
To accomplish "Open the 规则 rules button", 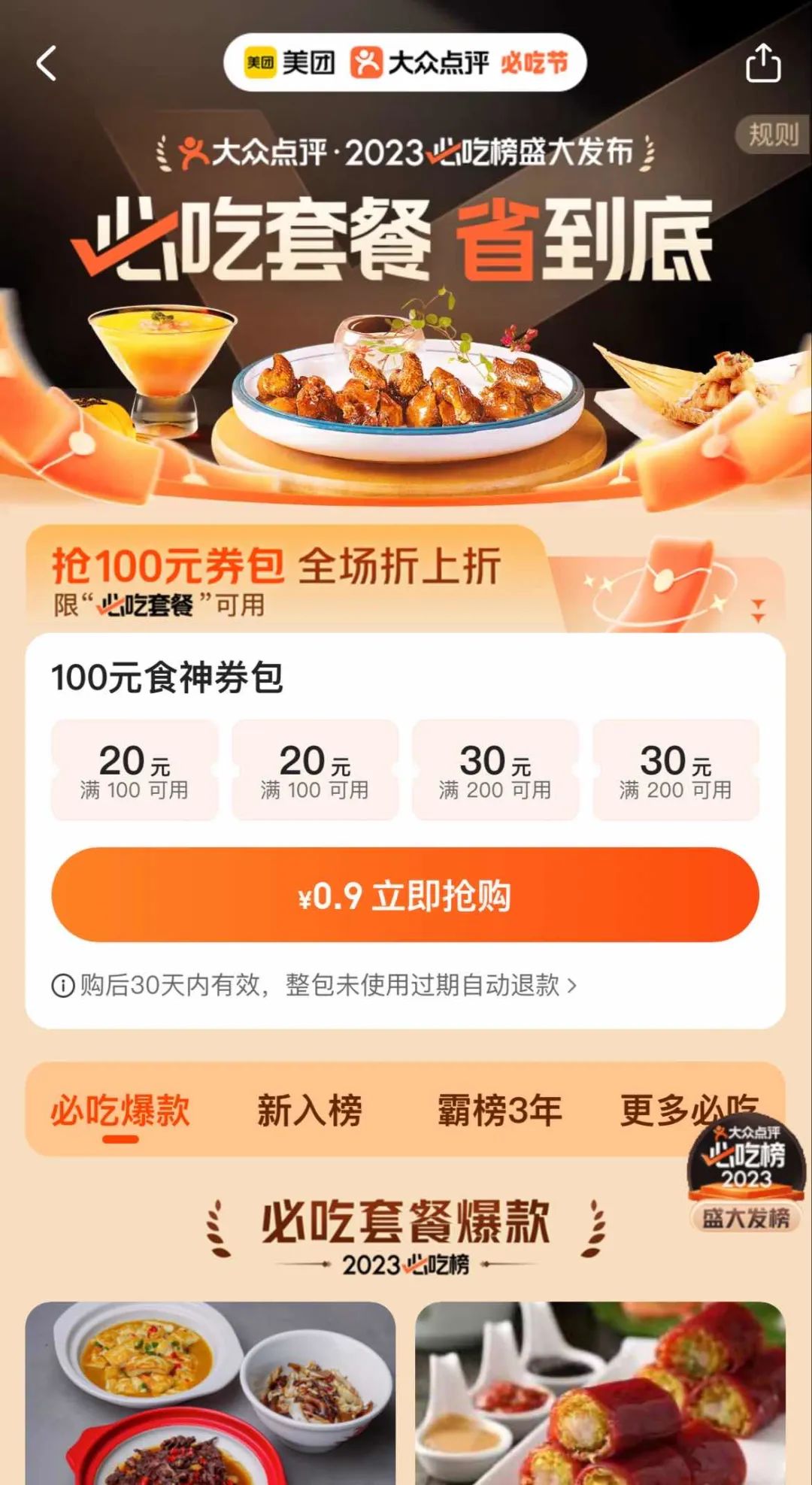I will [x=773, y=135].
